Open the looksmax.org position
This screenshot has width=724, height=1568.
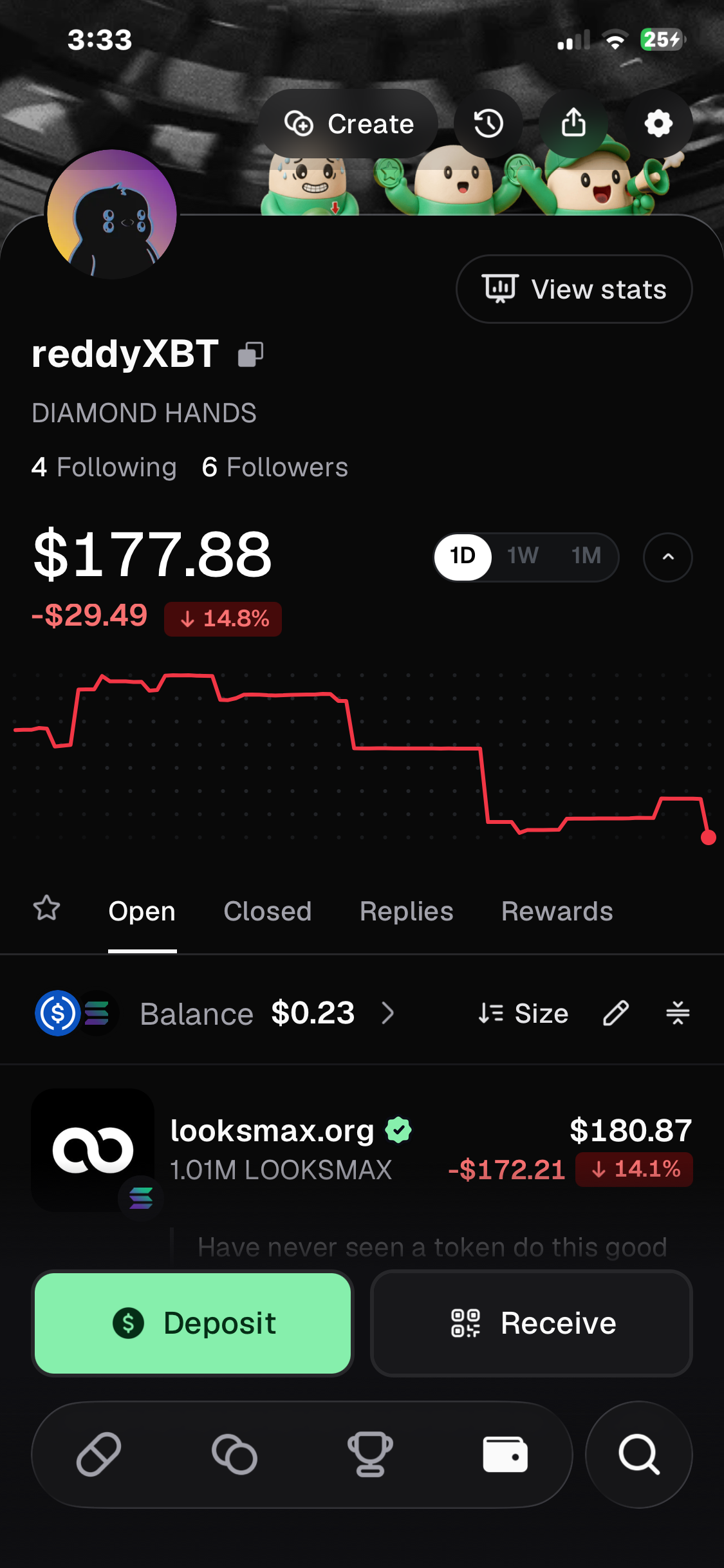tap(362, 1150)
